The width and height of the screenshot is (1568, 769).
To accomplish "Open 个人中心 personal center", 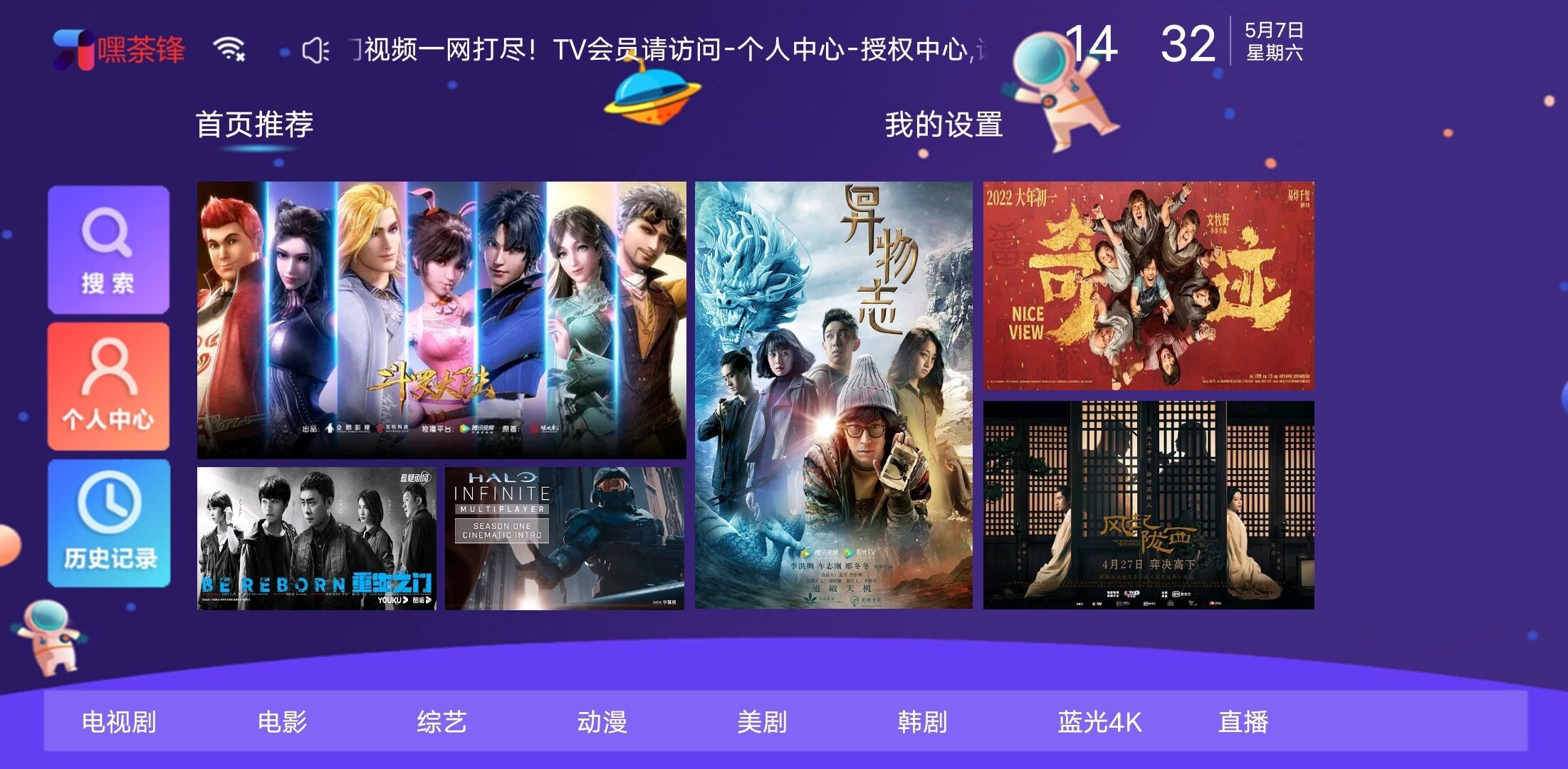I will [108, 386].
